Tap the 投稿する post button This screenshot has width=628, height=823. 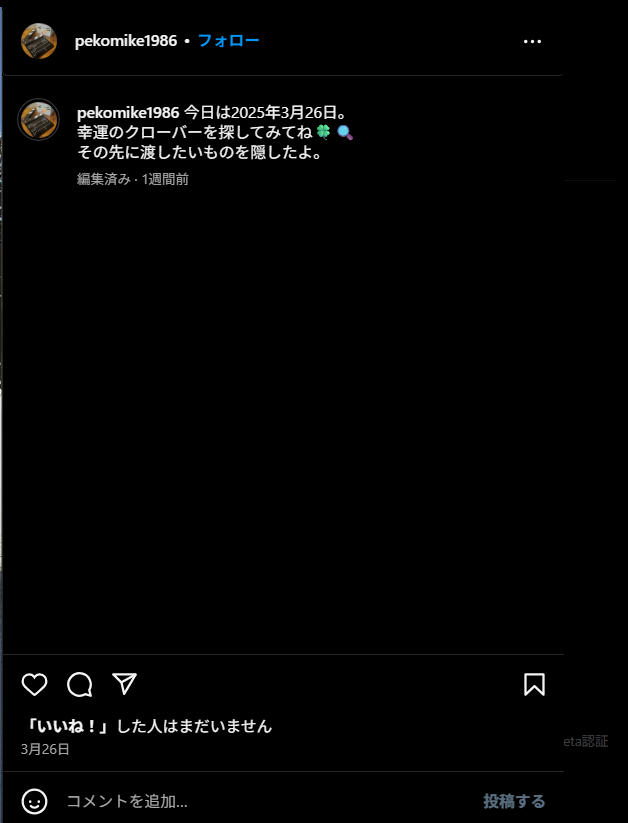pos(514,801)
